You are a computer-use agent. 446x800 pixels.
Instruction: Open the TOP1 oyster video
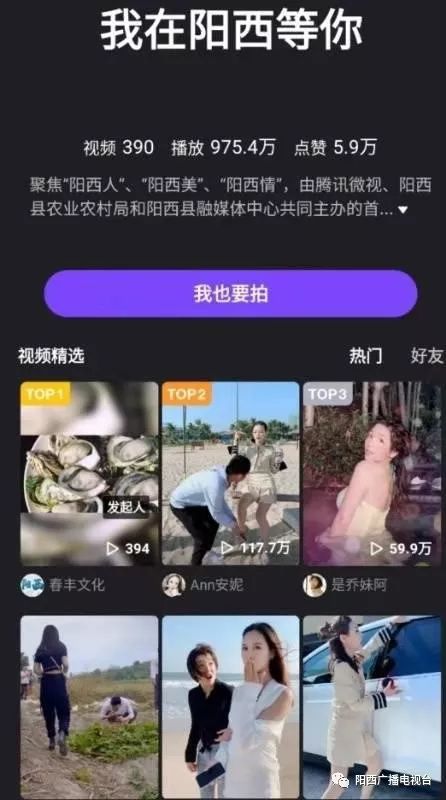(x=89, y=473)
